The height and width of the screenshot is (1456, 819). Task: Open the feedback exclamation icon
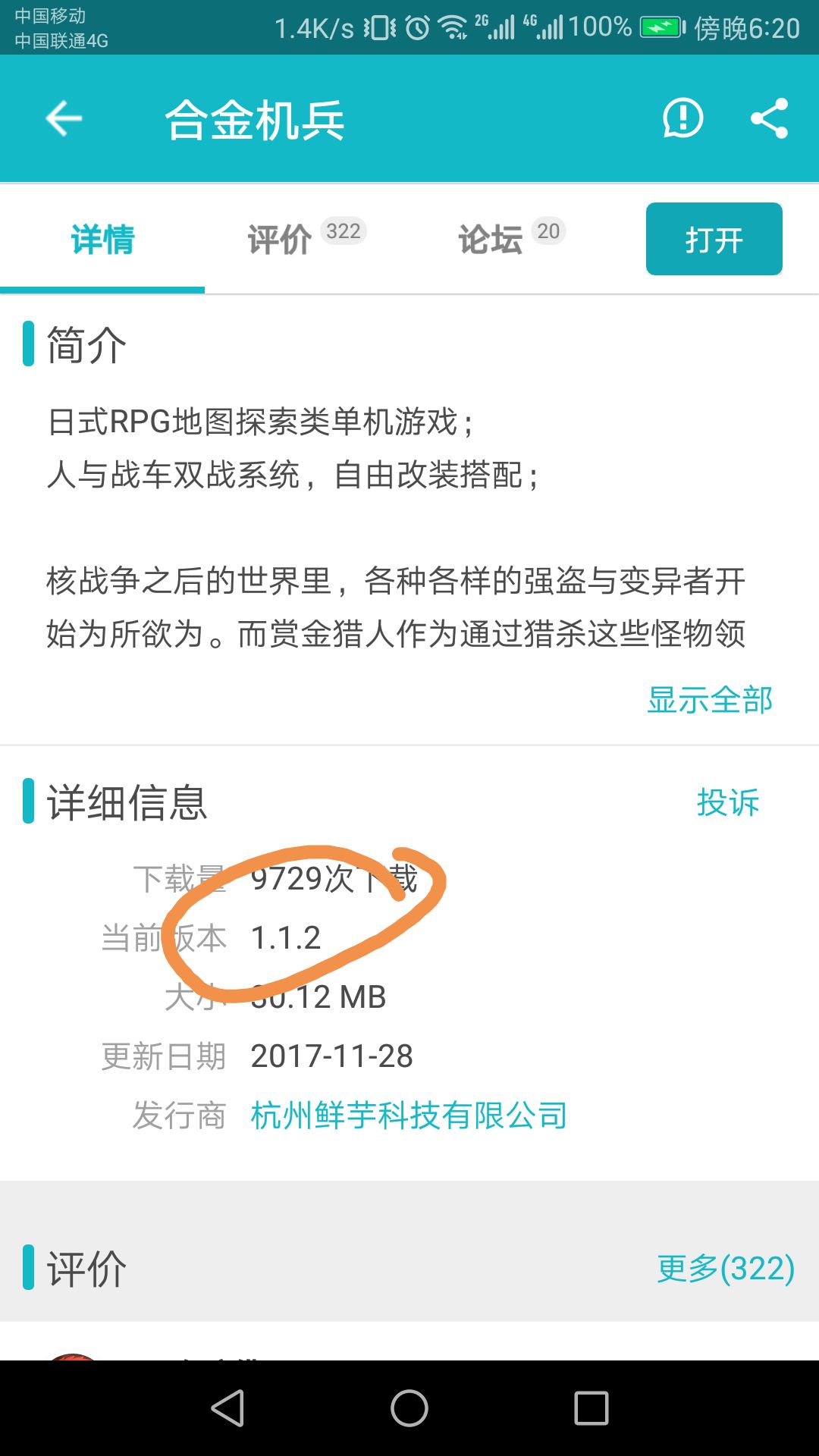click(681, 119)
